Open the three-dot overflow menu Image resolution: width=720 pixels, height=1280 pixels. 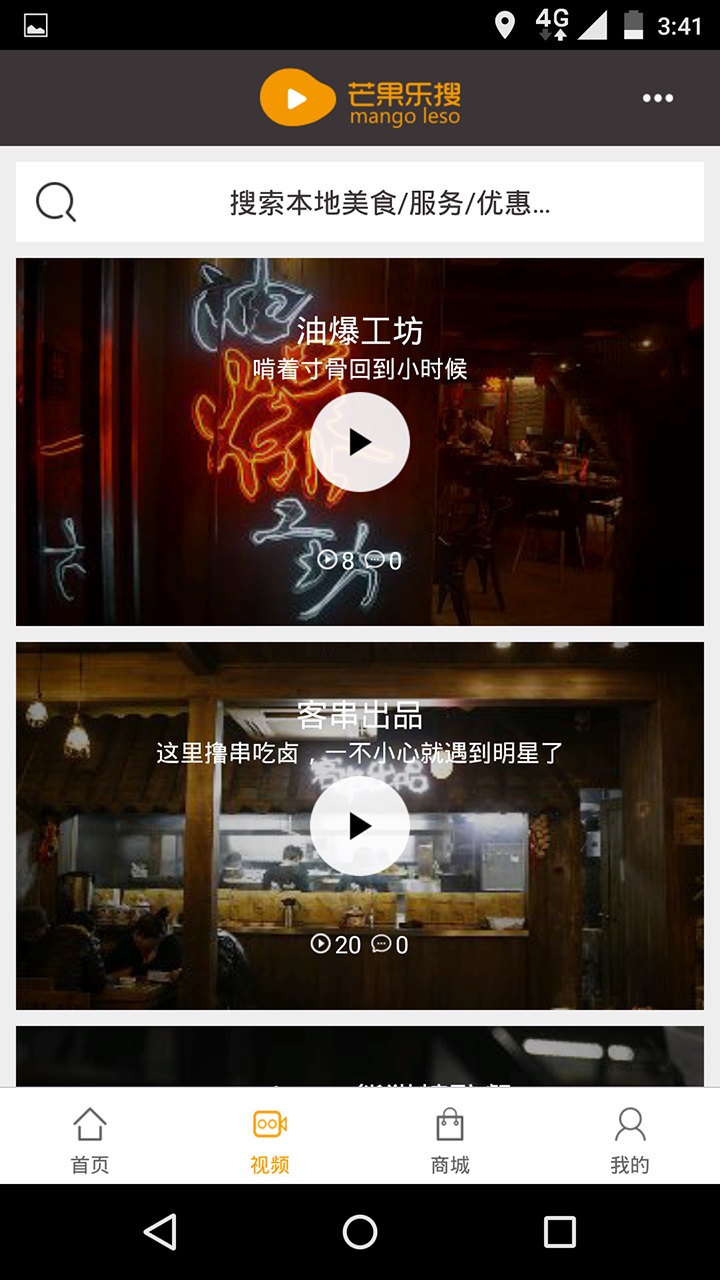point(657,97)
